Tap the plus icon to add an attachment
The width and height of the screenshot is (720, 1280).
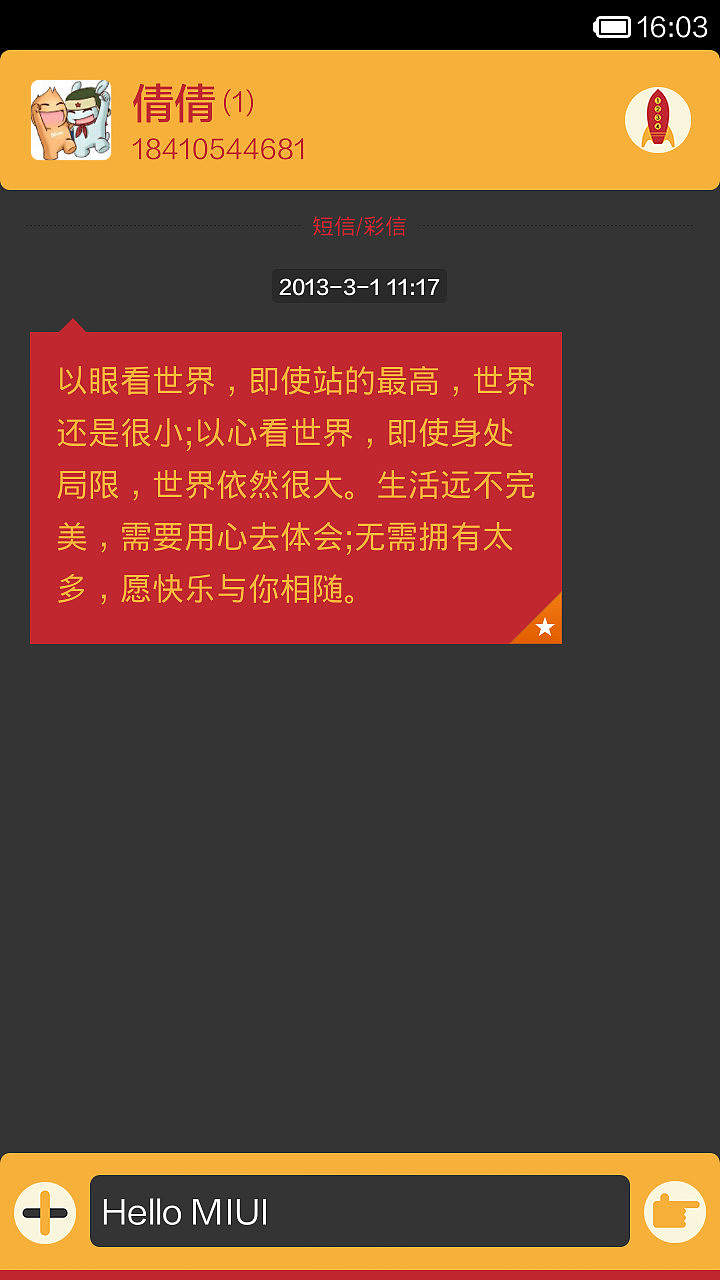coord(45,1212)
